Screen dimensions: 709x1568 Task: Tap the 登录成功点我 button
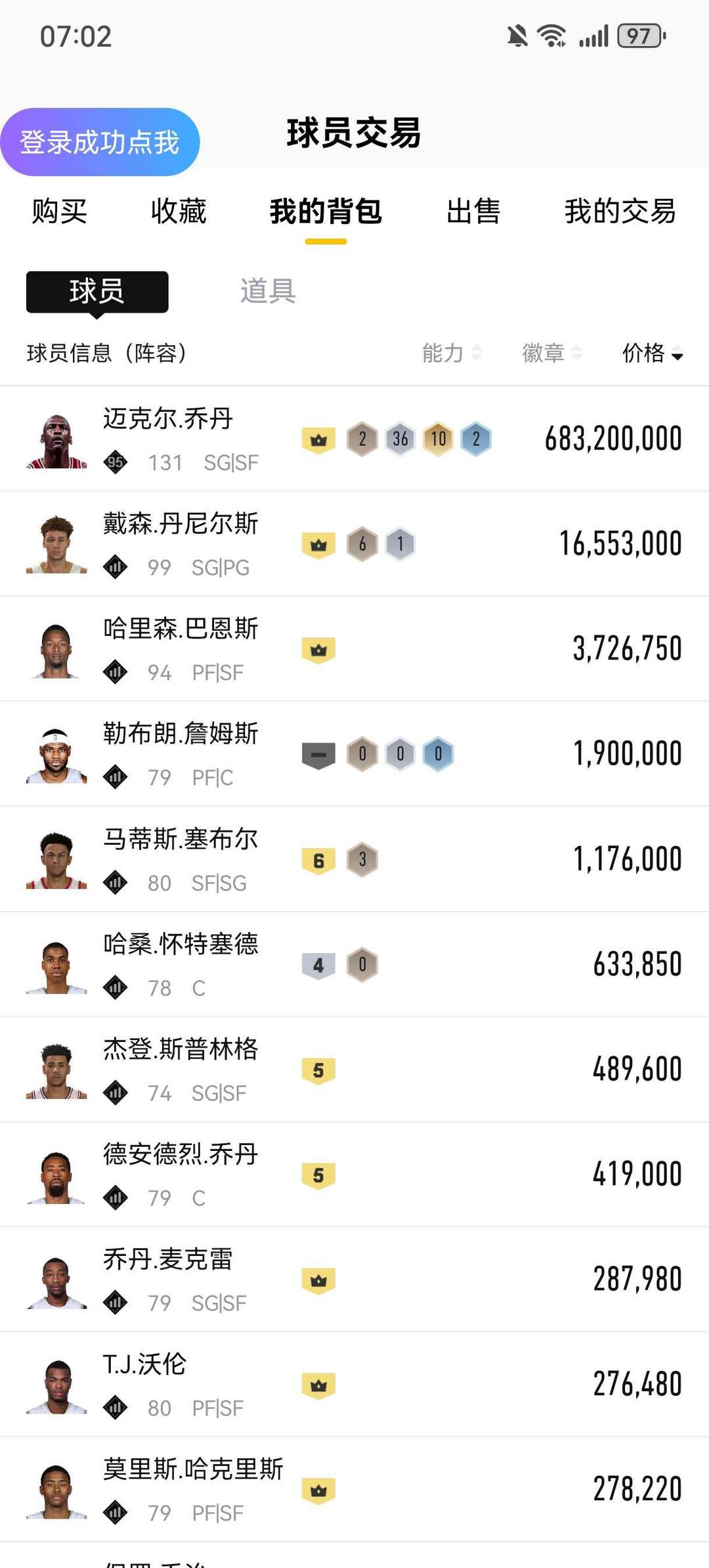click(100, 142)
